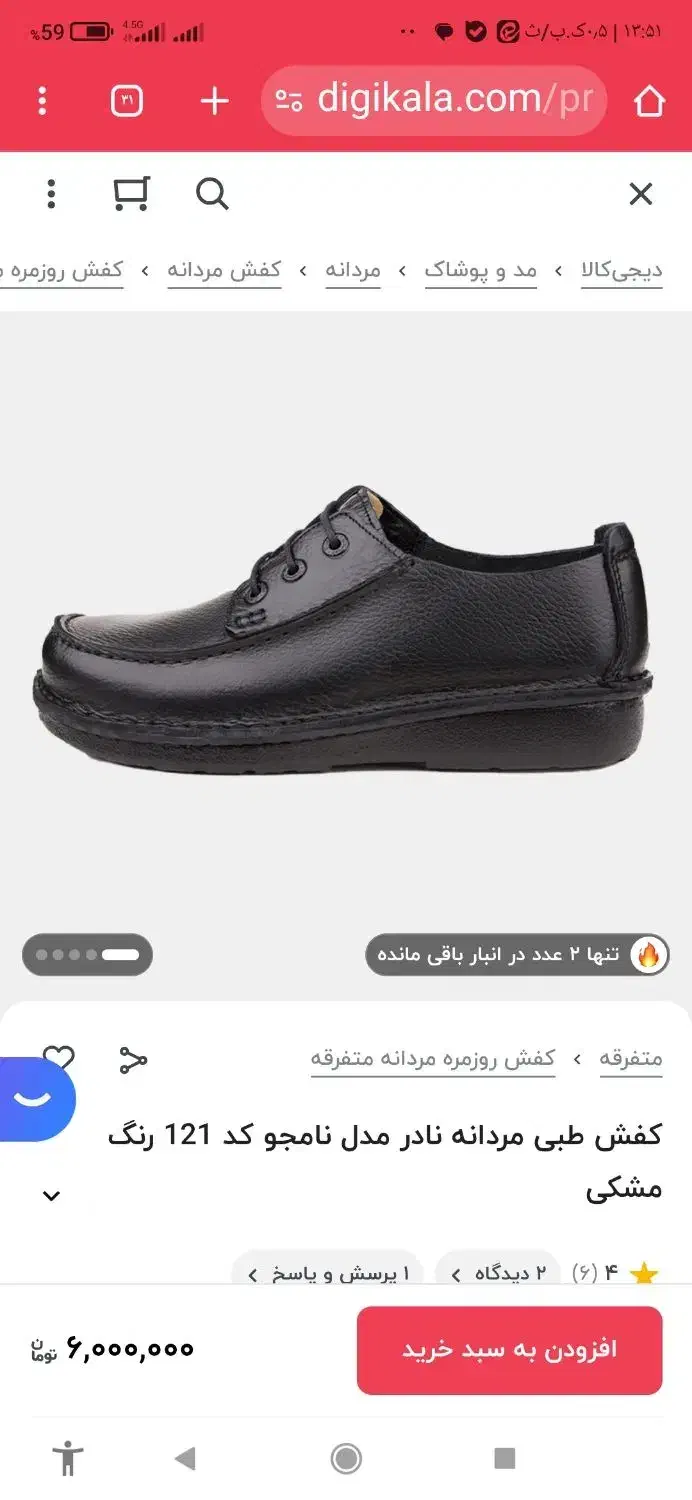Go to the browser home page
Viewport: 692px width, 1500px height.
pyautogui.click(x=649, y=101)
